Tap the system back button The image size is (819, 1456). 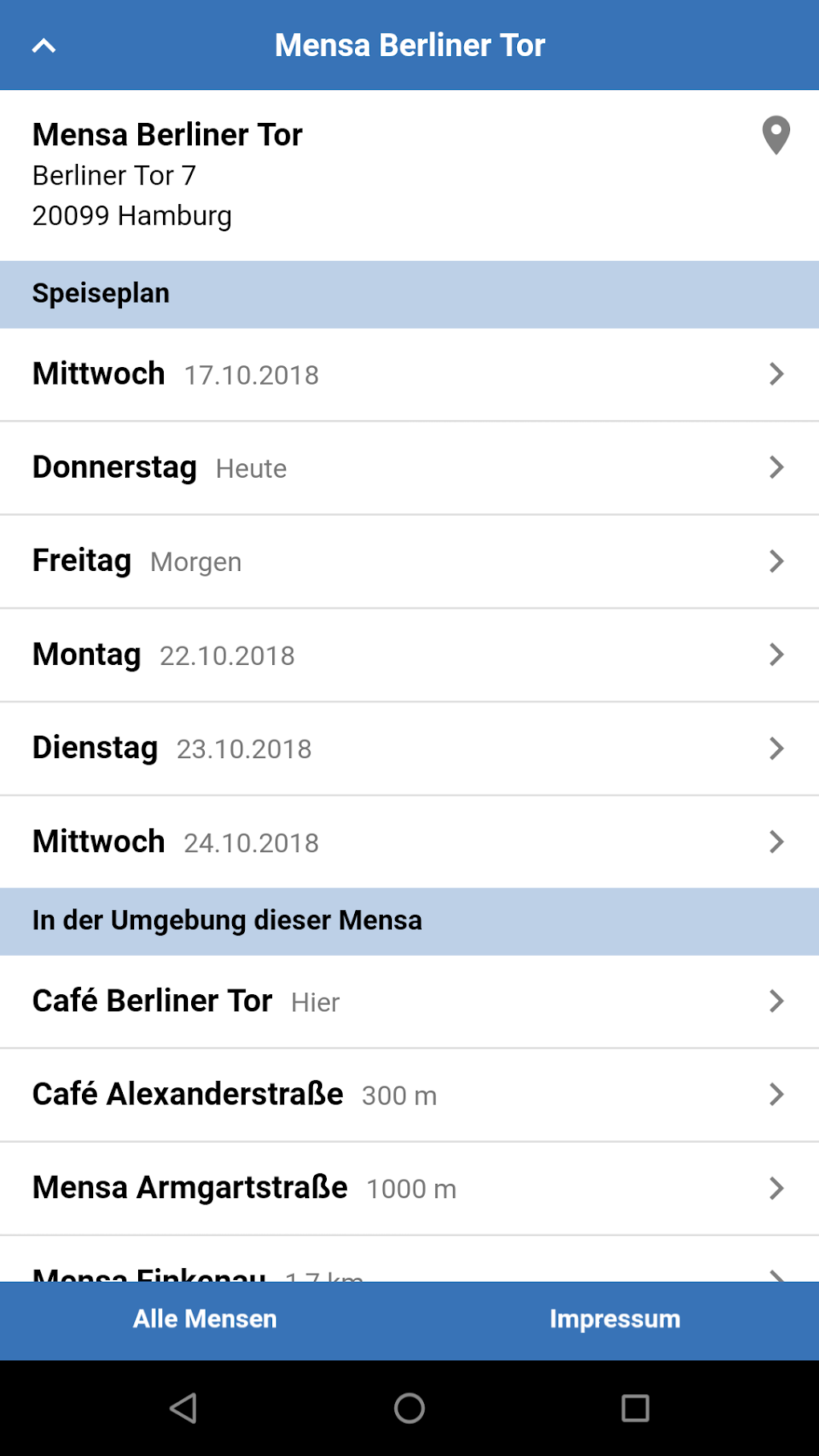(x=184, y=1408)
